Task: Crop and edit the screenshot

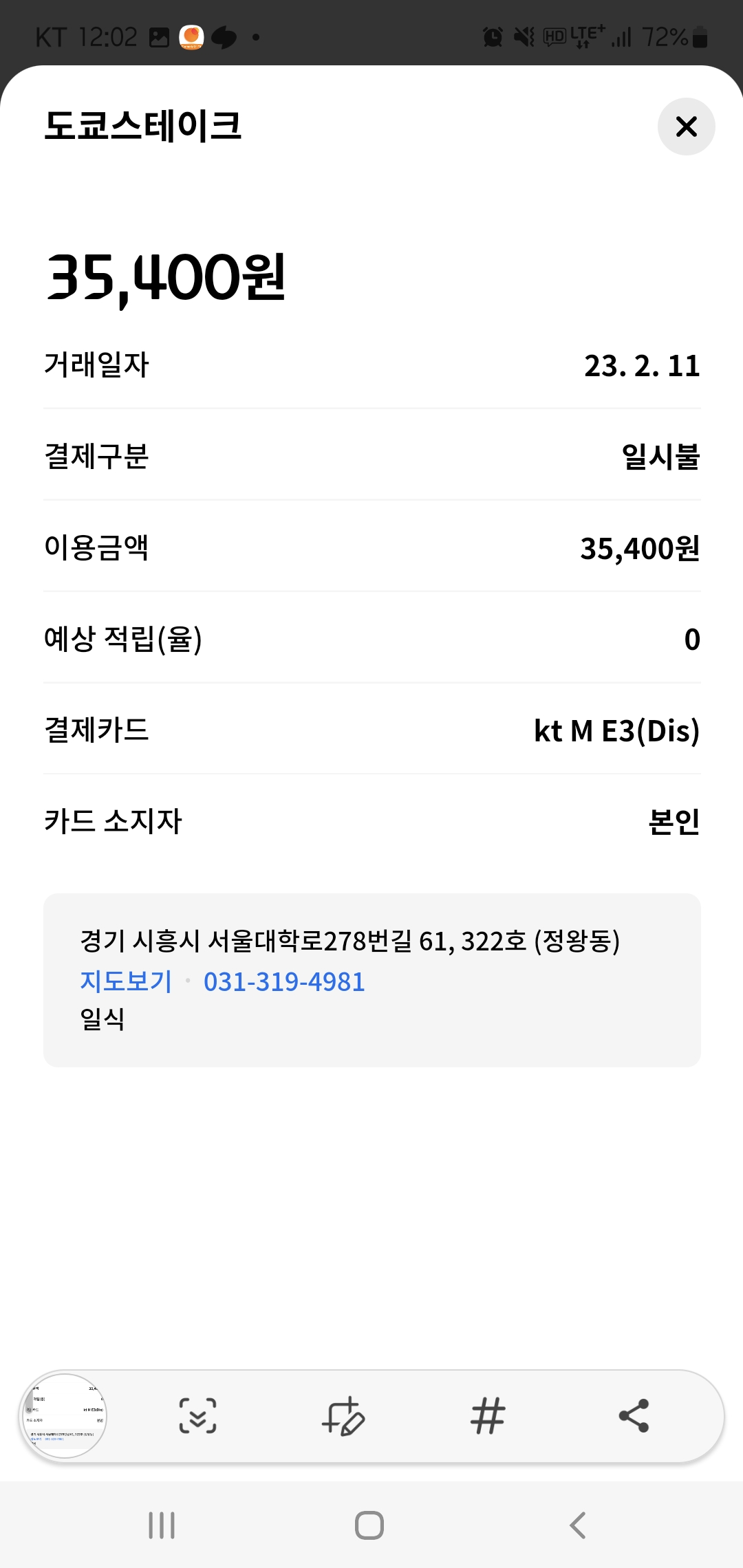Action: click(x=343, y=1415)
